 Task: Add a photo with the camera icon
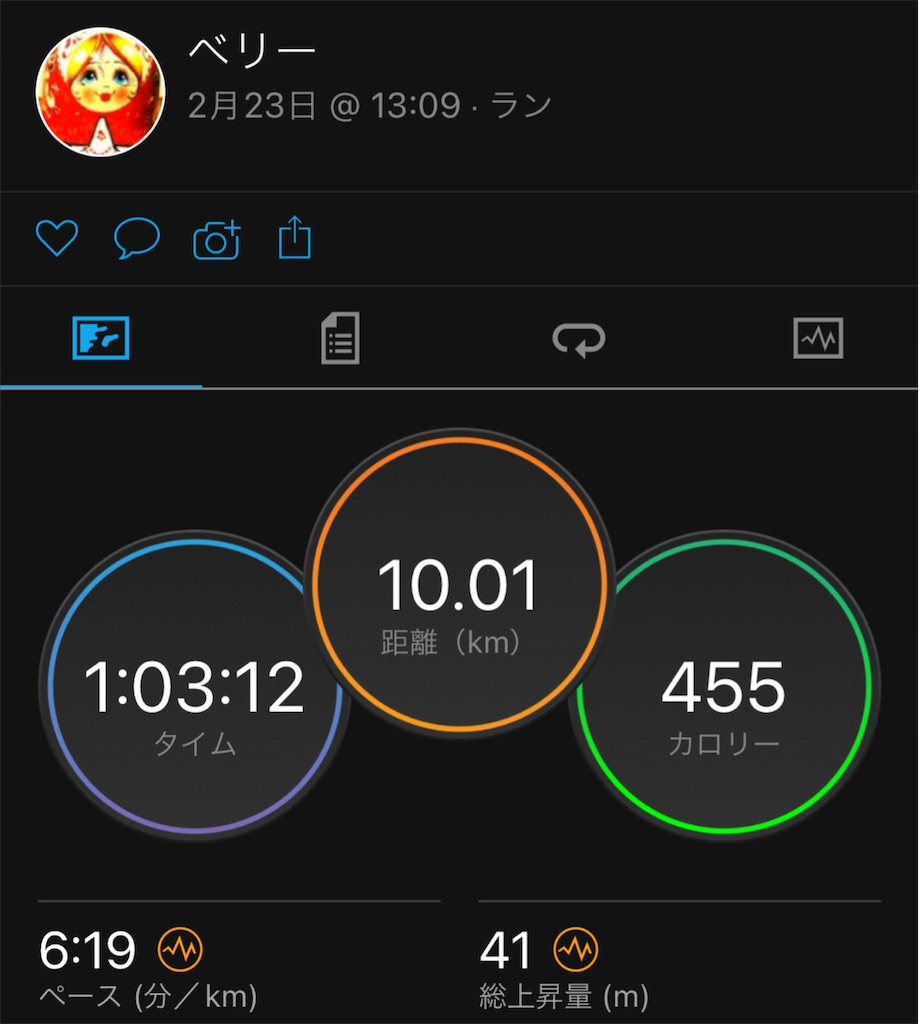[216, 240]
